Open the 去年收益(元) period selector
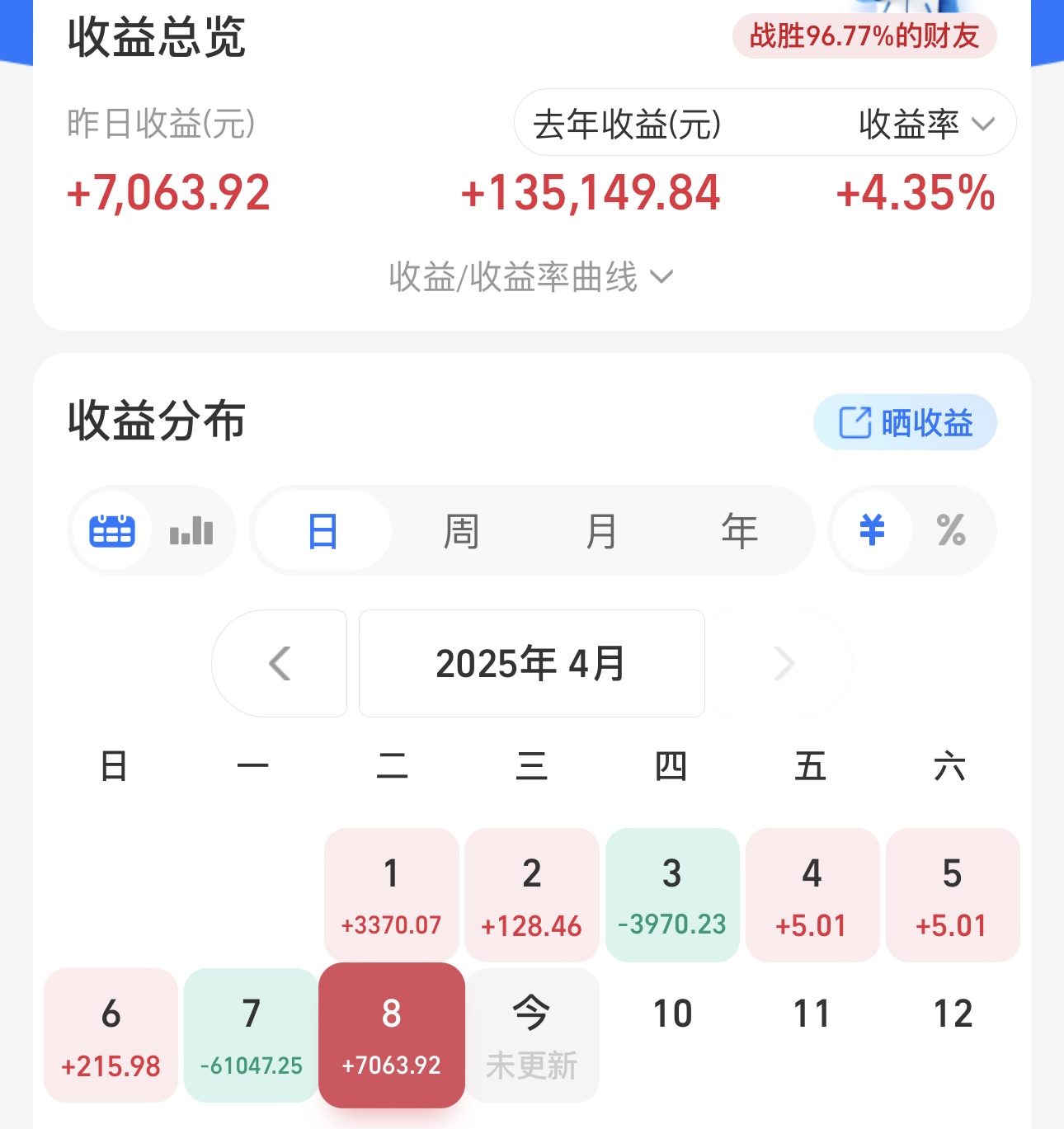1064x1129 pixels. 629,124
